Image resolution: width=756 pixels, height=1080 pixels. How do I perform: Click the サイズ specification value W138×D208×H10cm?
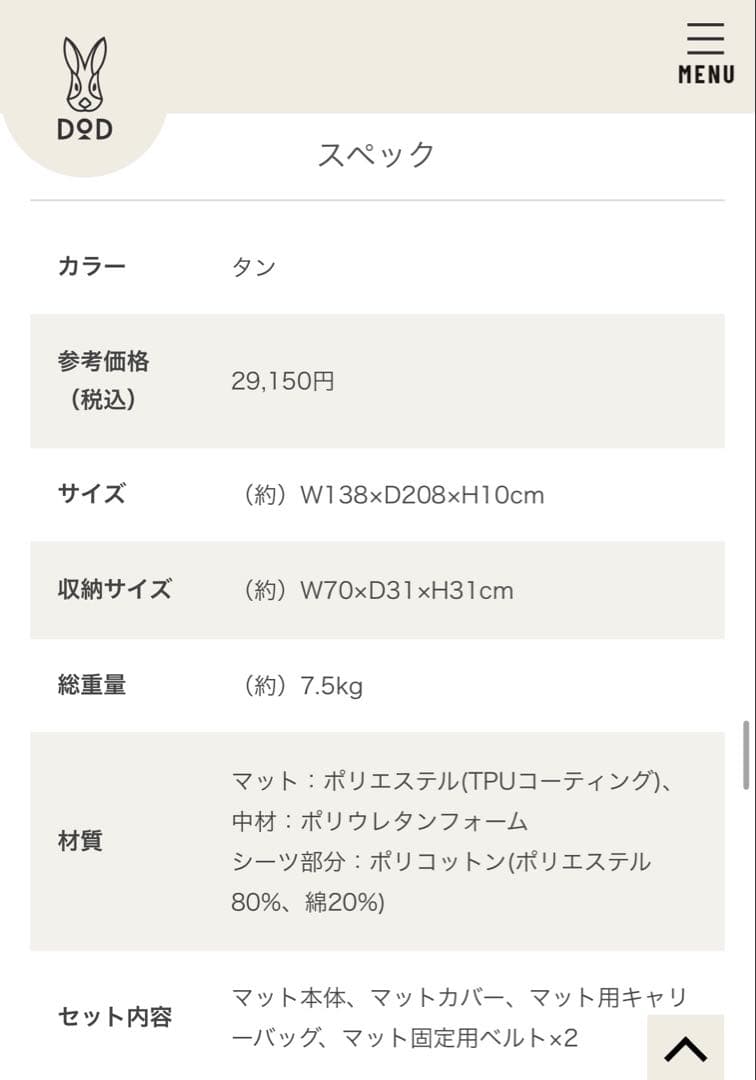[x=394, y=494]
